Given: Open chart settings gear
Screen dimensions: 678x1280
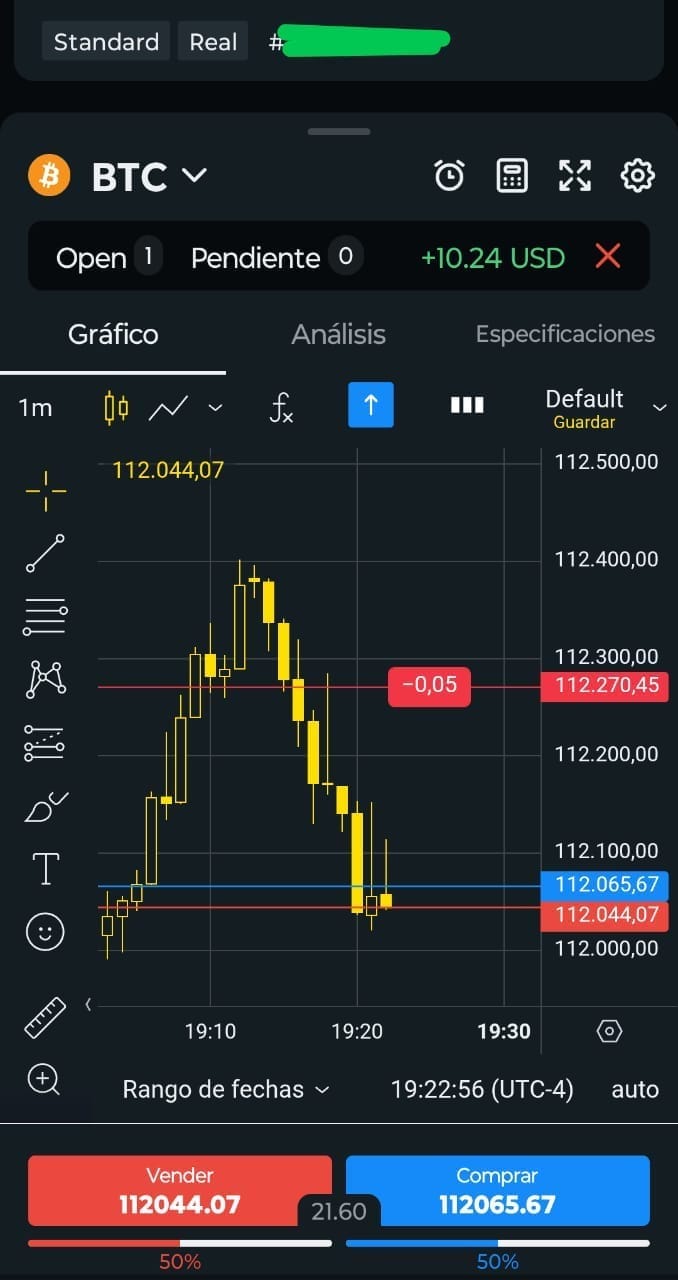Looking at the screenshot, I should (637, 176).
